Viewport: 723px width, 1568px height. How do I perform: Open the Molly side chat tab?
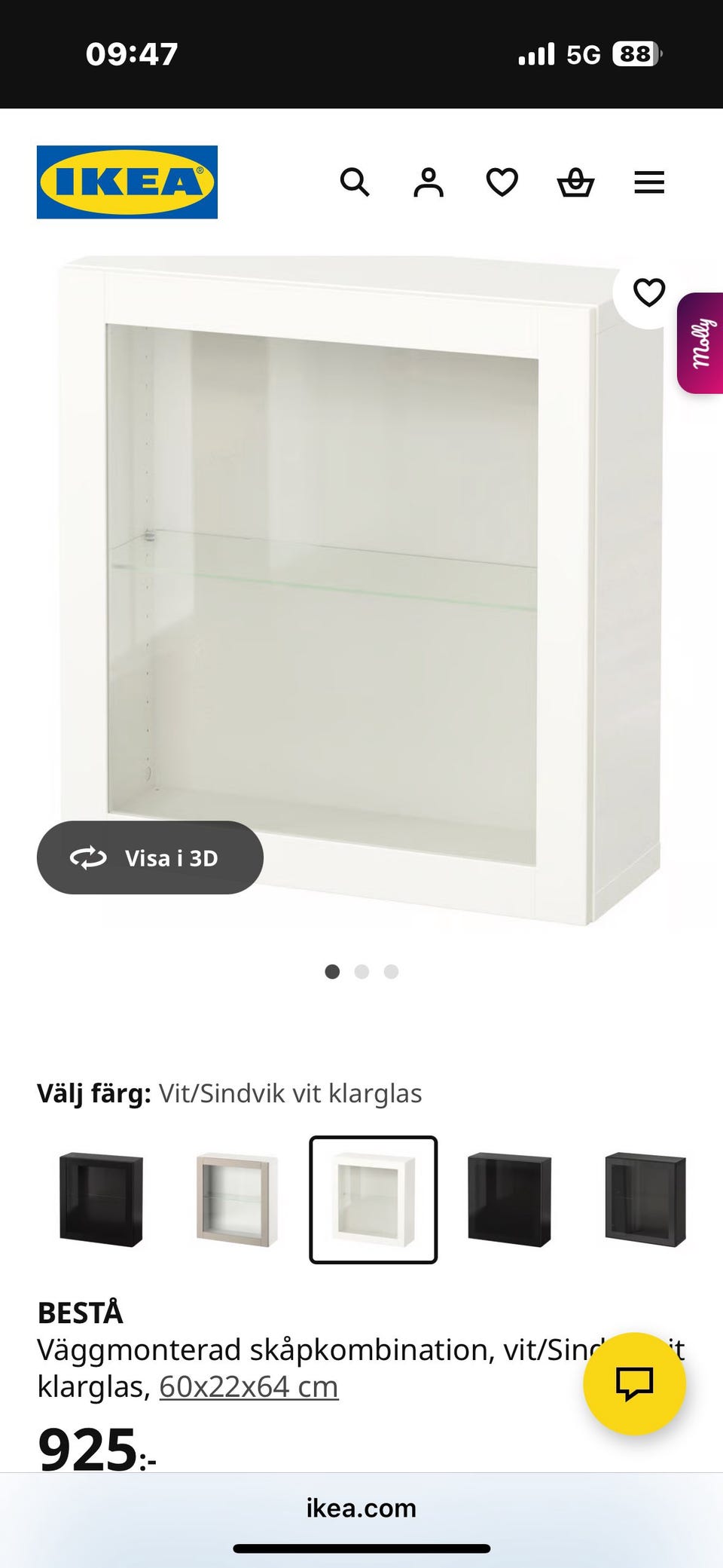click(x=702, y=343)
